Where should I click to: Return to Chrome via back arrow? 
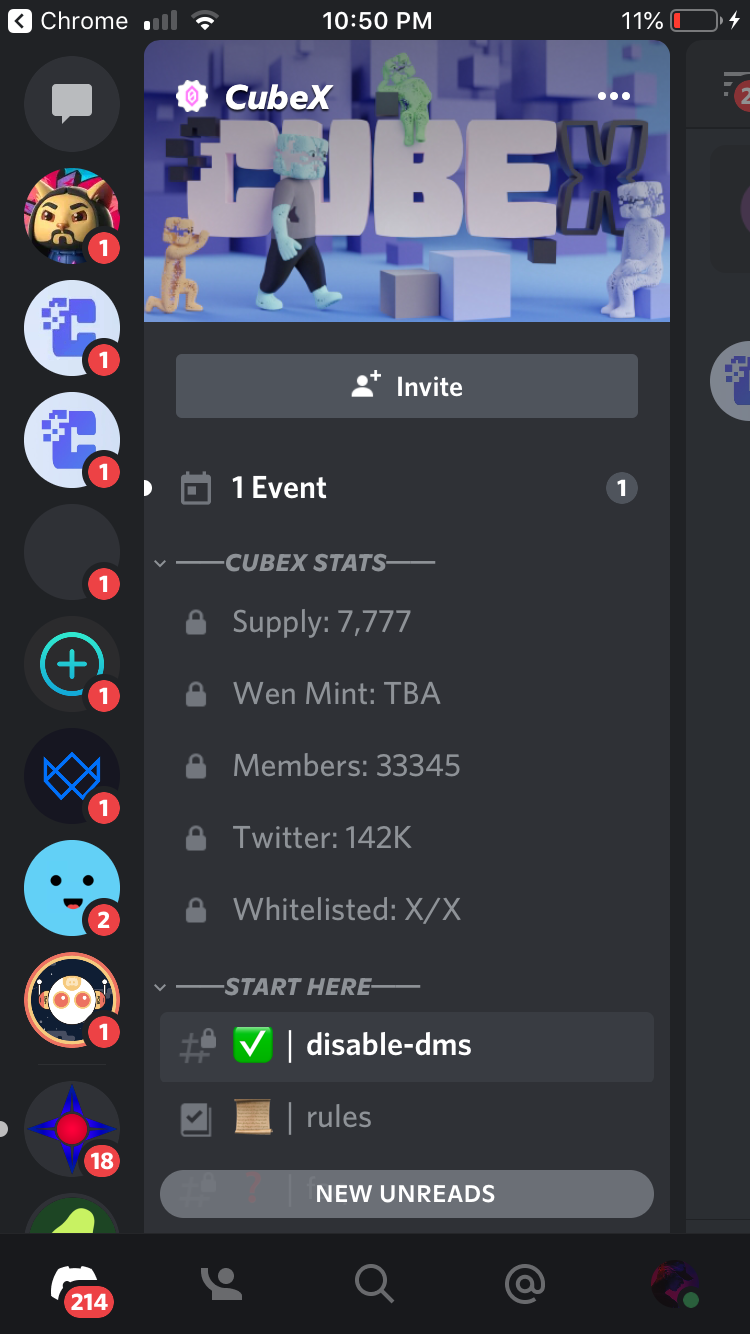(20, 20)
